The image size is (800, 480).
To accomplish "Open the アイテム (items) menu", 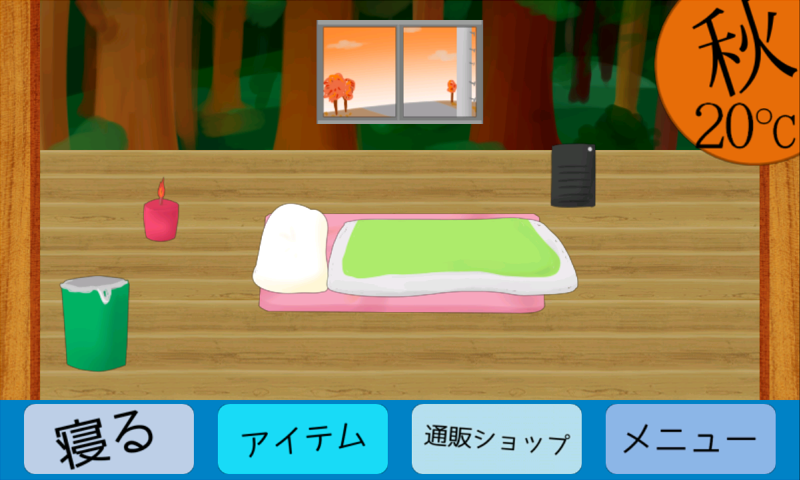I will pyautogui.click(x=302, y=439).
